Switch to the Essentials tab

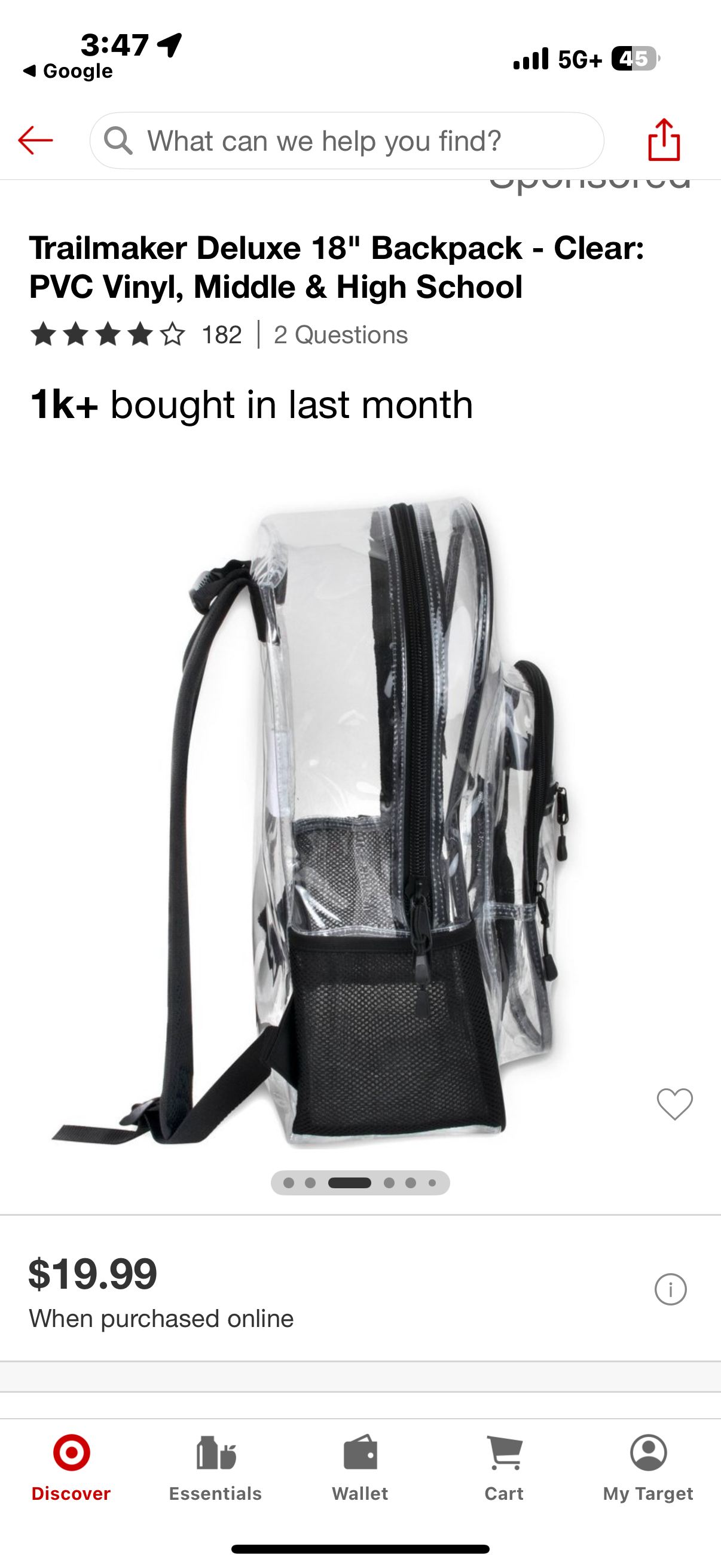(x=215, y=1468)
